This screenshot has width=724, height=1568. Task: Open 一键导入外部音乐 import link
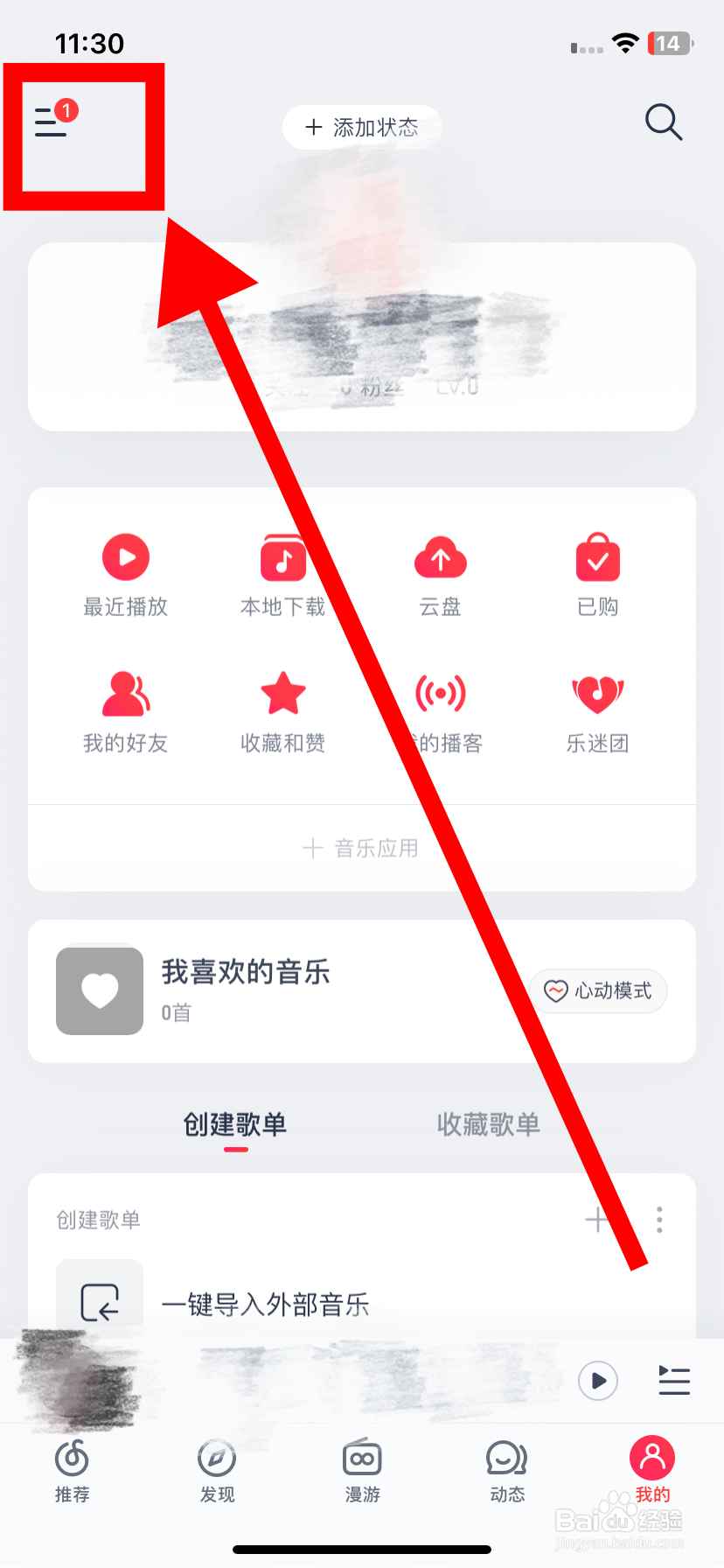(x=265, y=1305)
